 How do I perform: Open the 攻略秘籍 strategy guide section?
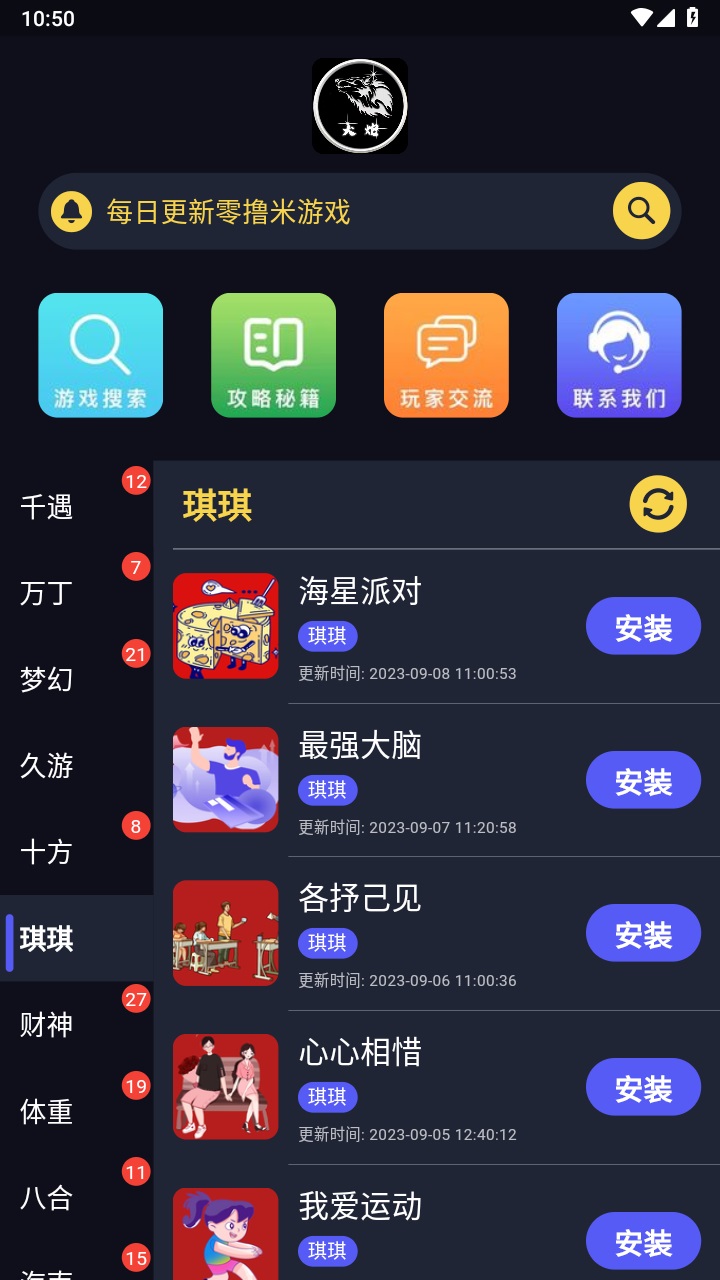pos(273,355)
